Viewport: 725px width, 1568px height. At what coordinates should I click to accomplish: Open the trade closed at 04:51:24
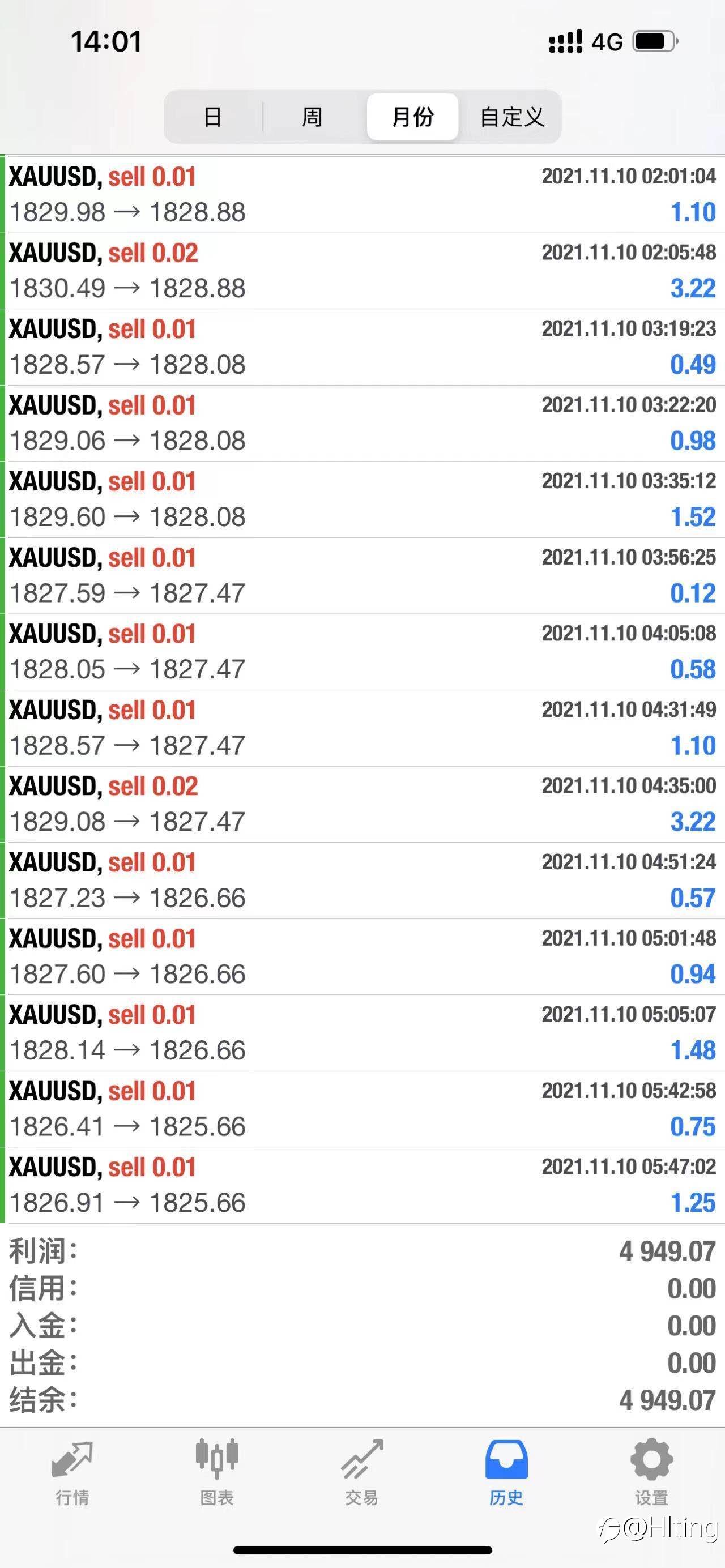[x=364, y=880]
